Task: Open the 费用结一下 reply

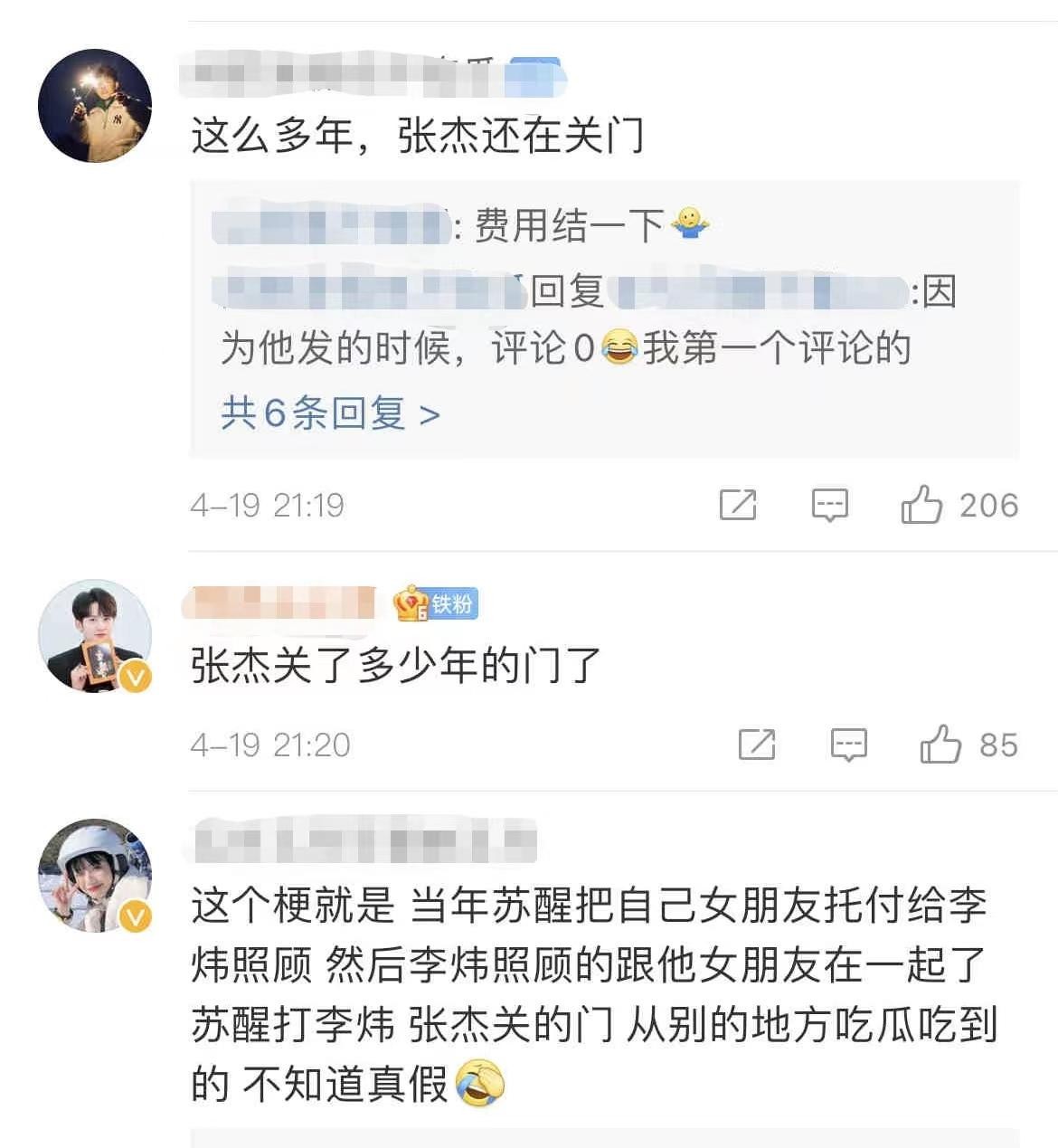Action: 570,225
